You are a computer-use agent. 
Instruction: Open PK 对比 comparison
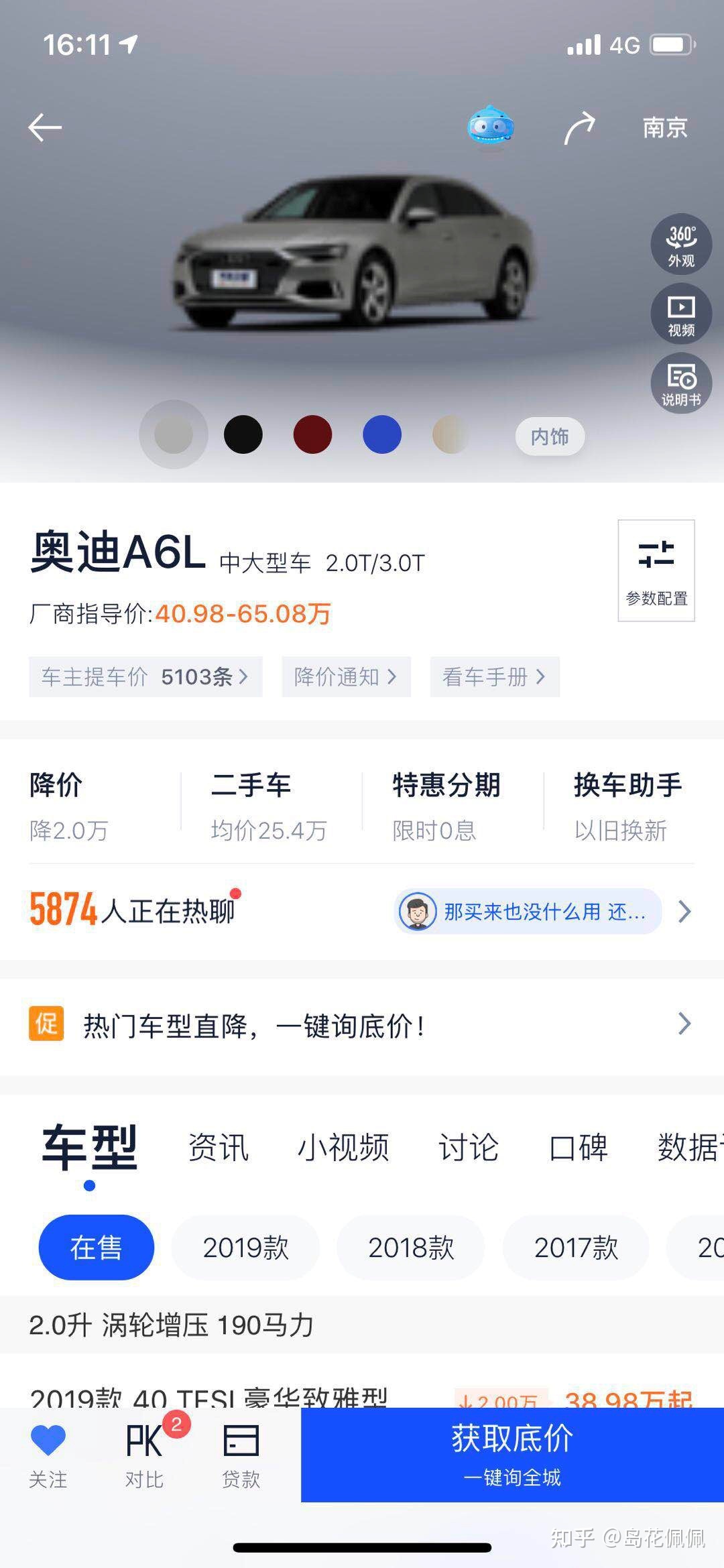pos(145,1452)
